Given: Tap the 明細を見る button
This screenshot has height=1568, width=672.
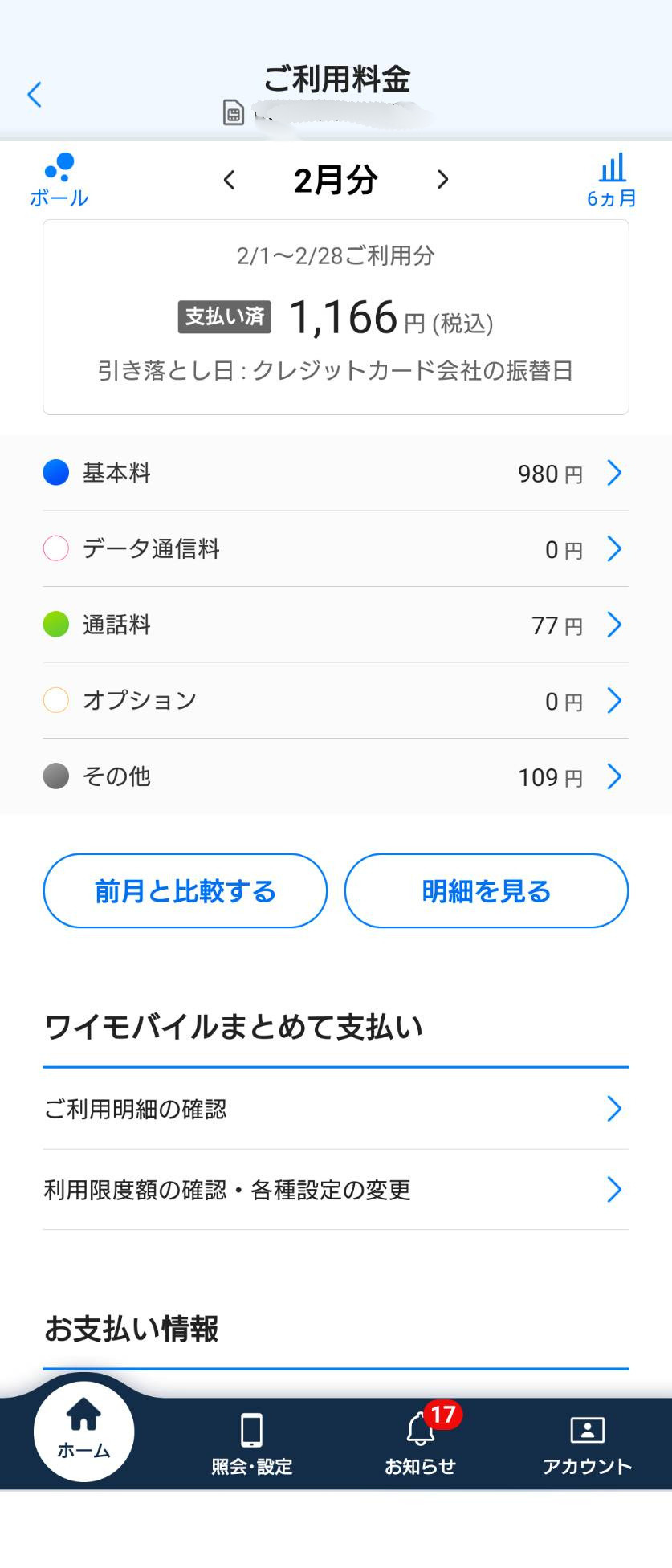Looking at the screenshot, I should point(487,891).
